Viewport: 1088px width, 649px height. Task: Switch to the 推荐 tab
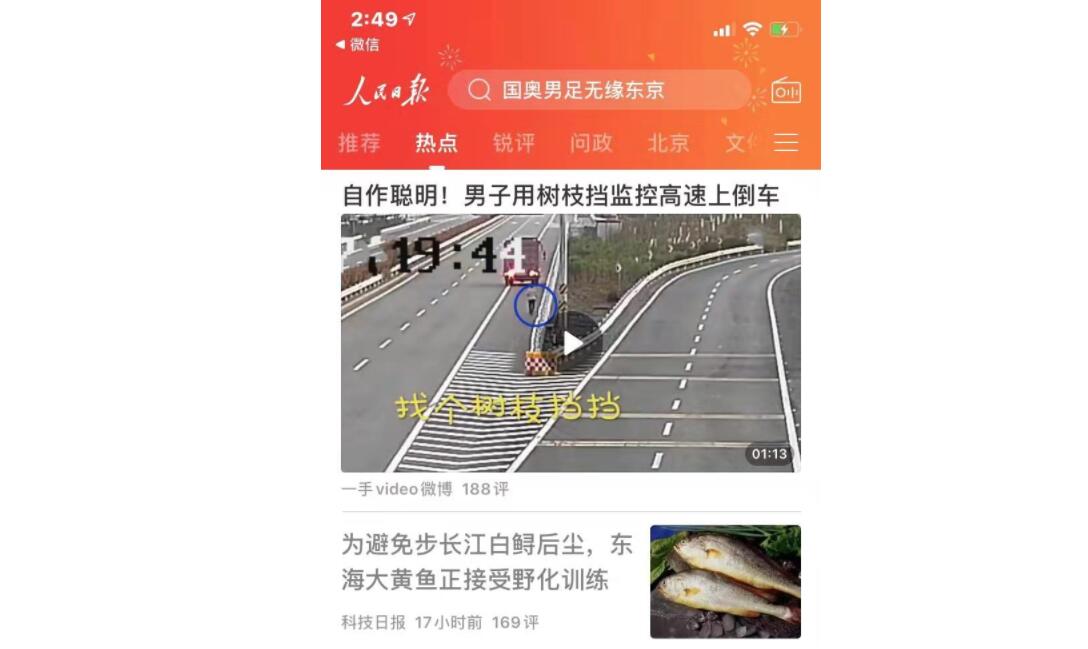(359, 143)
